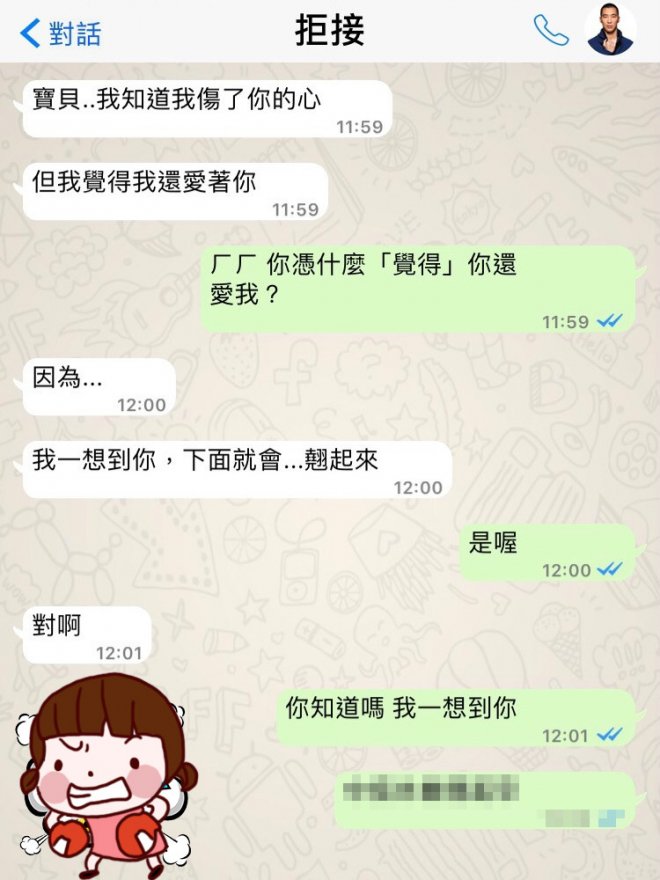Go back to the 對話 chat list

(60, 33)
